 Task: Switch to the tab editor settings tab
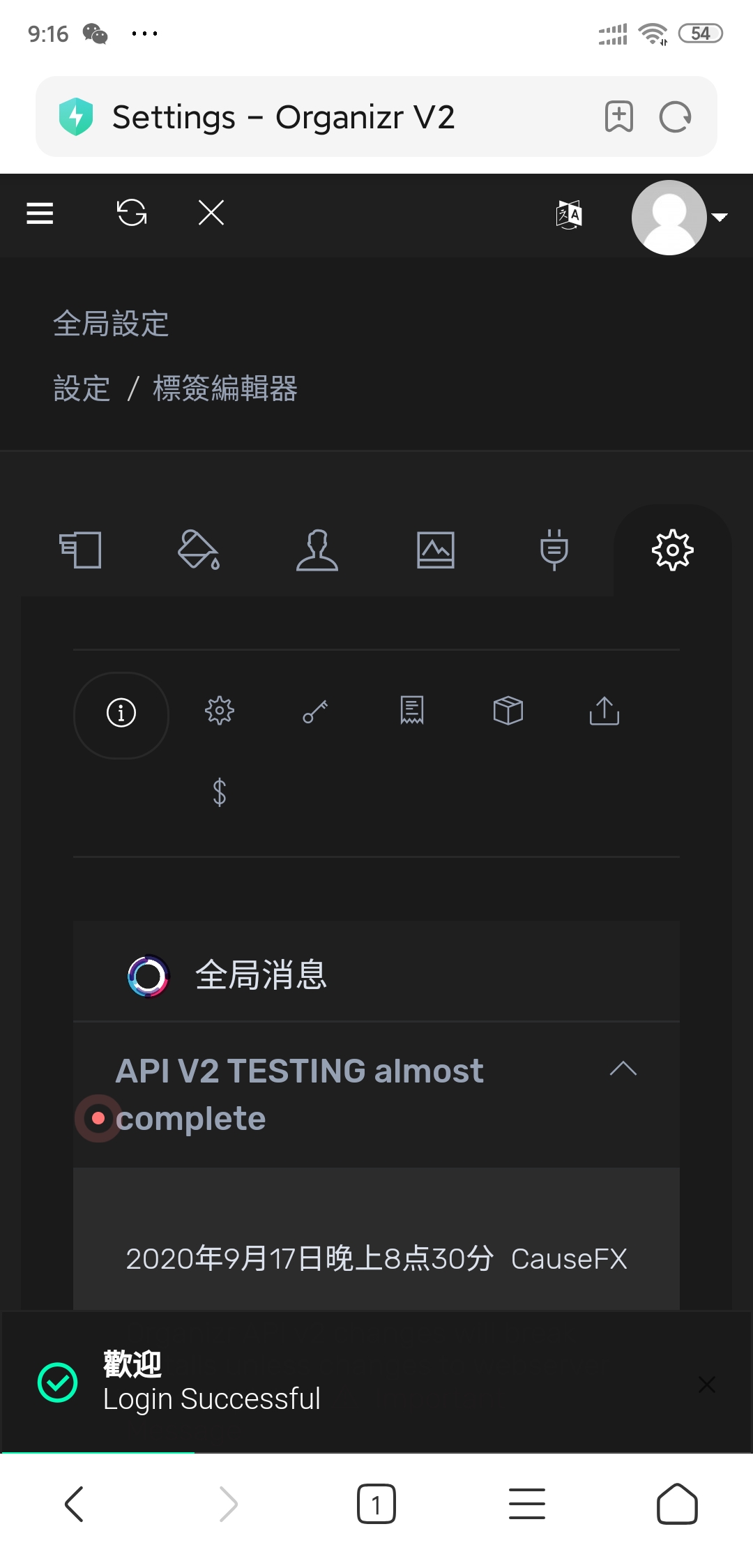(80, 550)
